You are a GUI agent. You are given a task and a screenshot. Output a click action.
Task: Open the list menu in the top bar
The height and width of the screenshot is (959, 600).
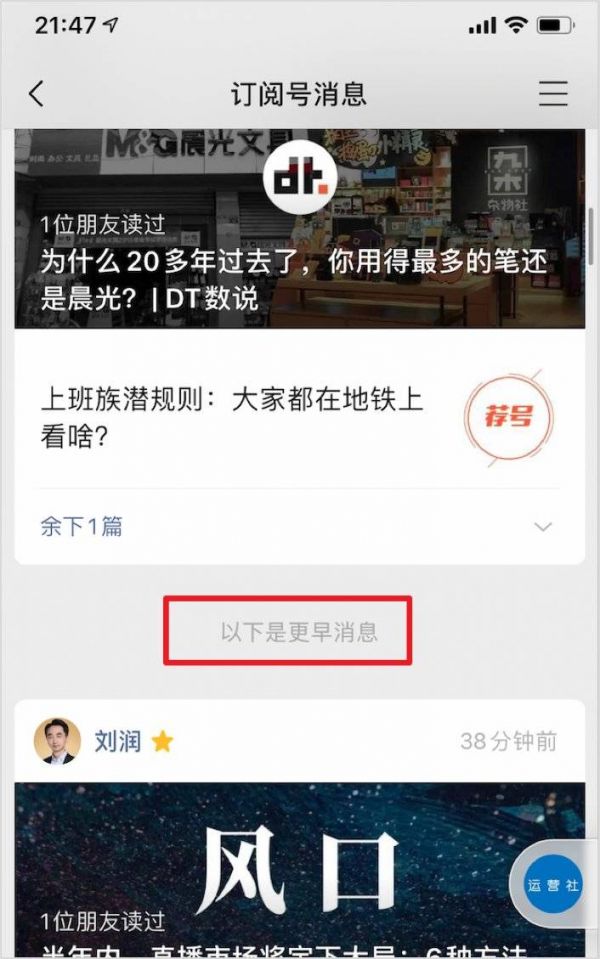[553, 94]
